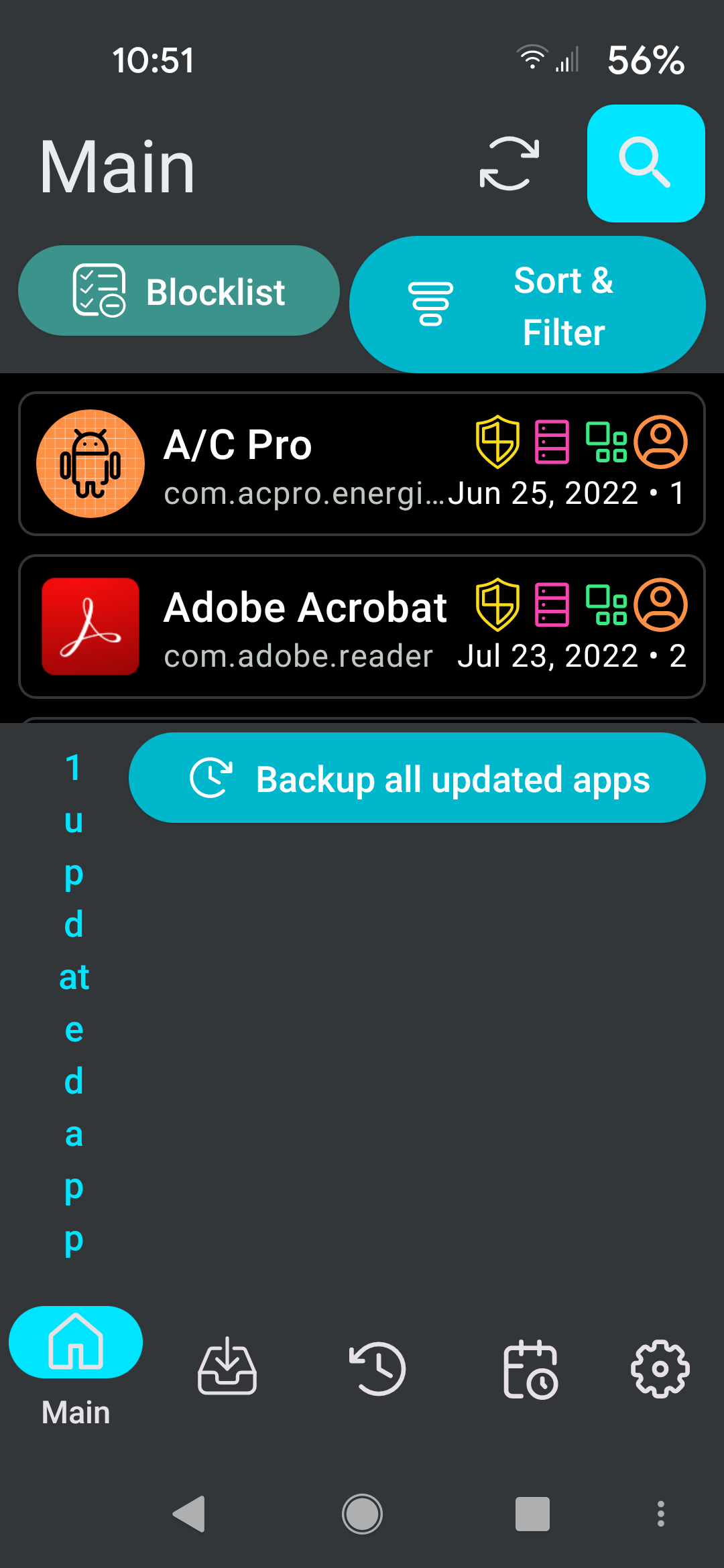Click the launchable app grid icon on A/C Pro
This screenshot has width=724, height=1568.
coord(606,442)
